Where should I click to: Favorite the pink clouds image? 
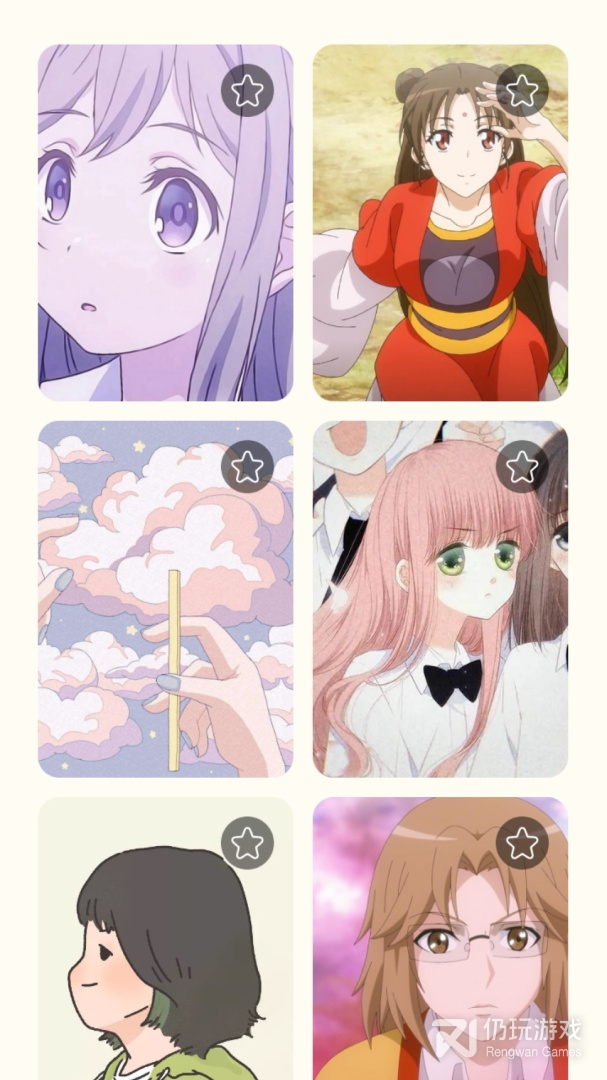246,466
